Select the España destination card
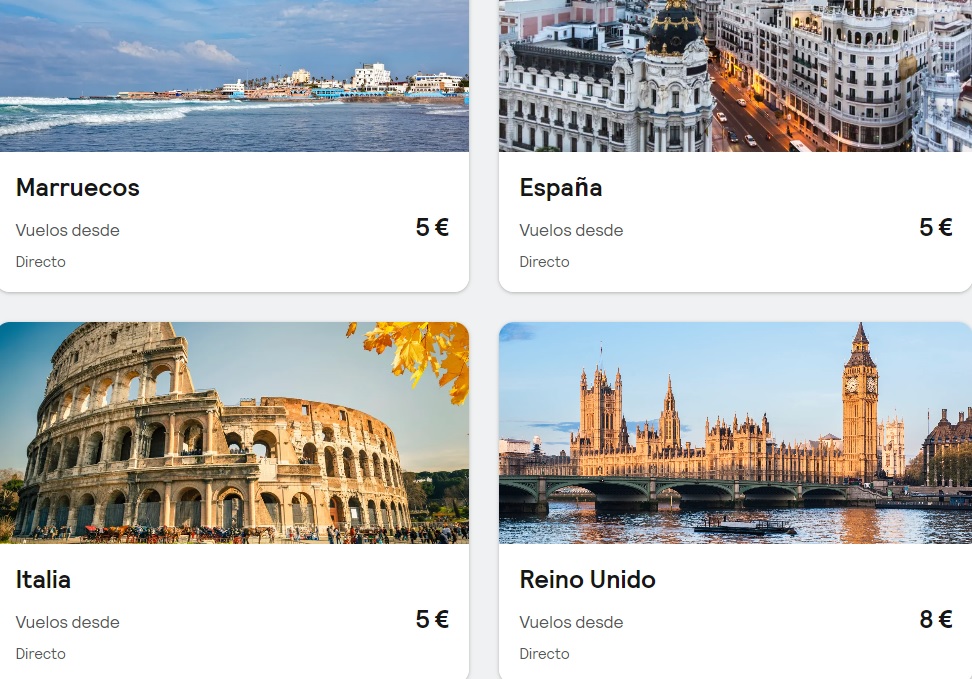The width and height of the screenshot is (972, 679). coord(735,146)
